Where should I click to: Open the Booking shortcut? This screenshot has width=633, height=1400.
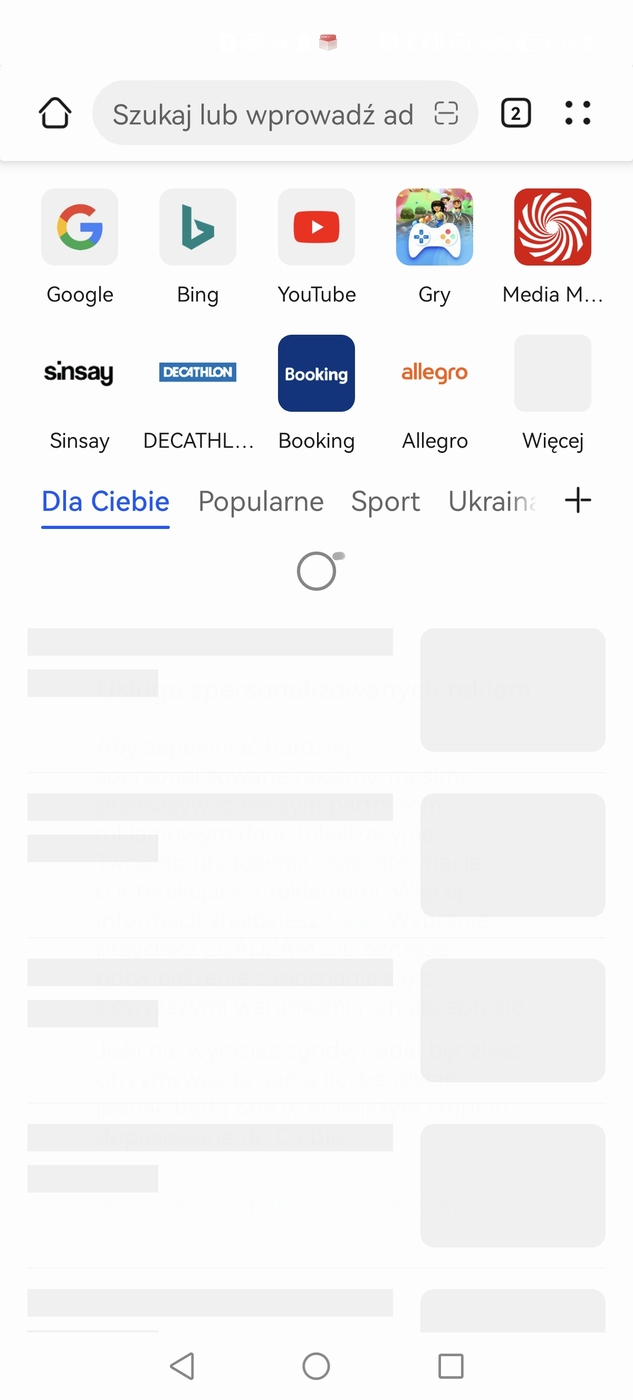(x=316, y=373)
